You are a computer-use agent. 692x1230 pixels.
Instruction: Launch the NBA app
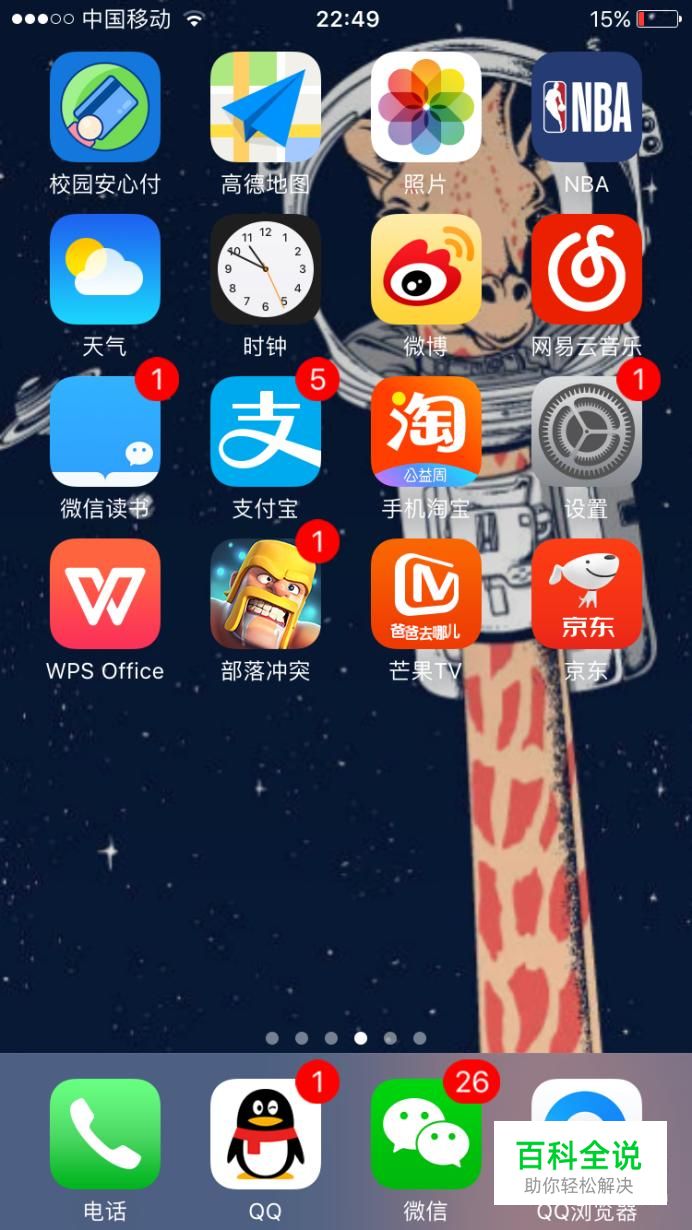click(586, 107)
